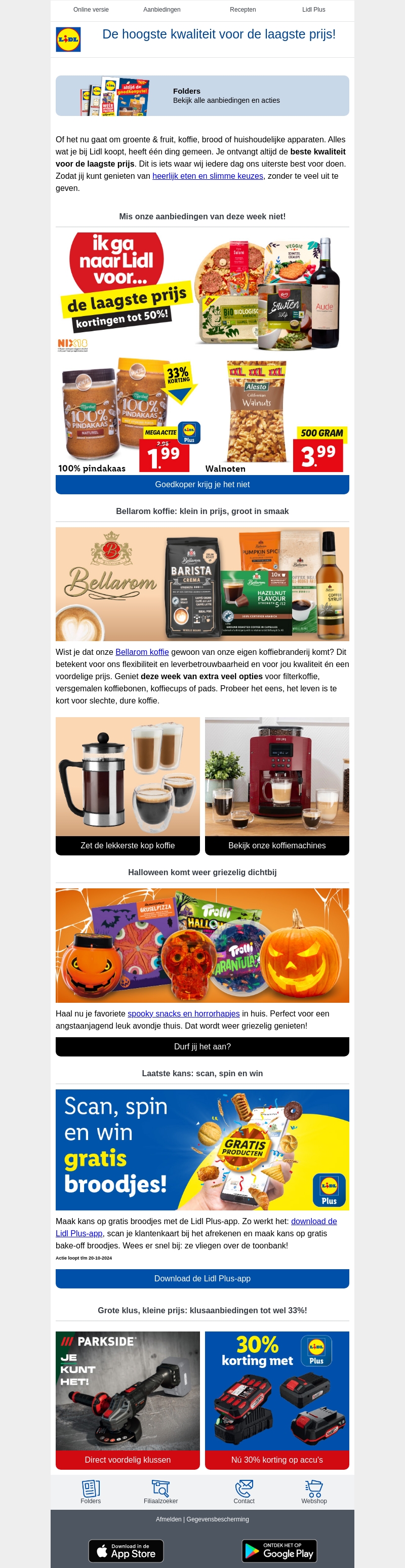Tap 'Goedkoper krijg je het niet' button
Image resolution: width=405 pixels, height=1568 pixels.
202,485
